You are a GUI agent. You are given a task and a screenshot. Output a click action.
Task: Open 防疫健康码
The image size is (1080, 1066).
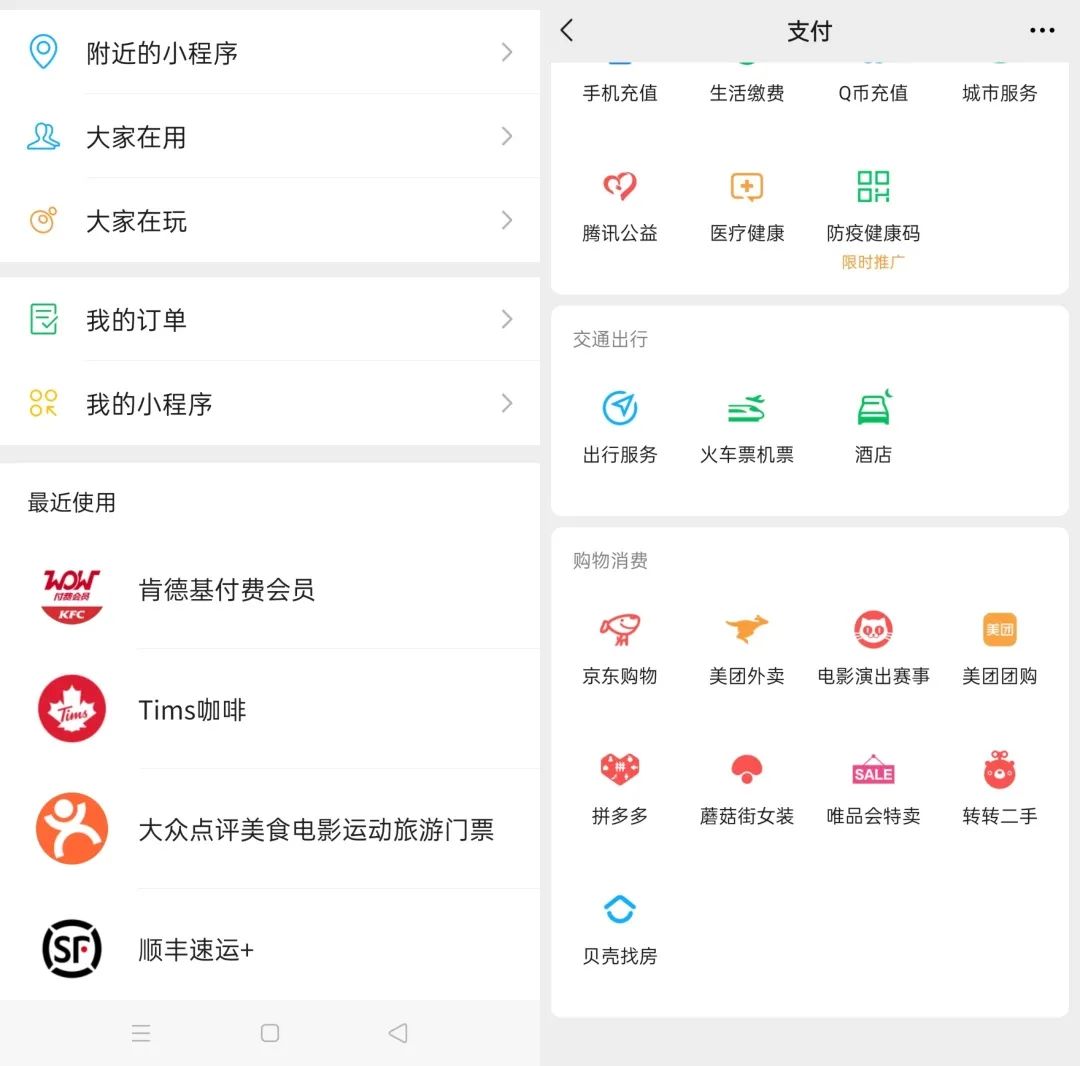(x=873, y=205)
